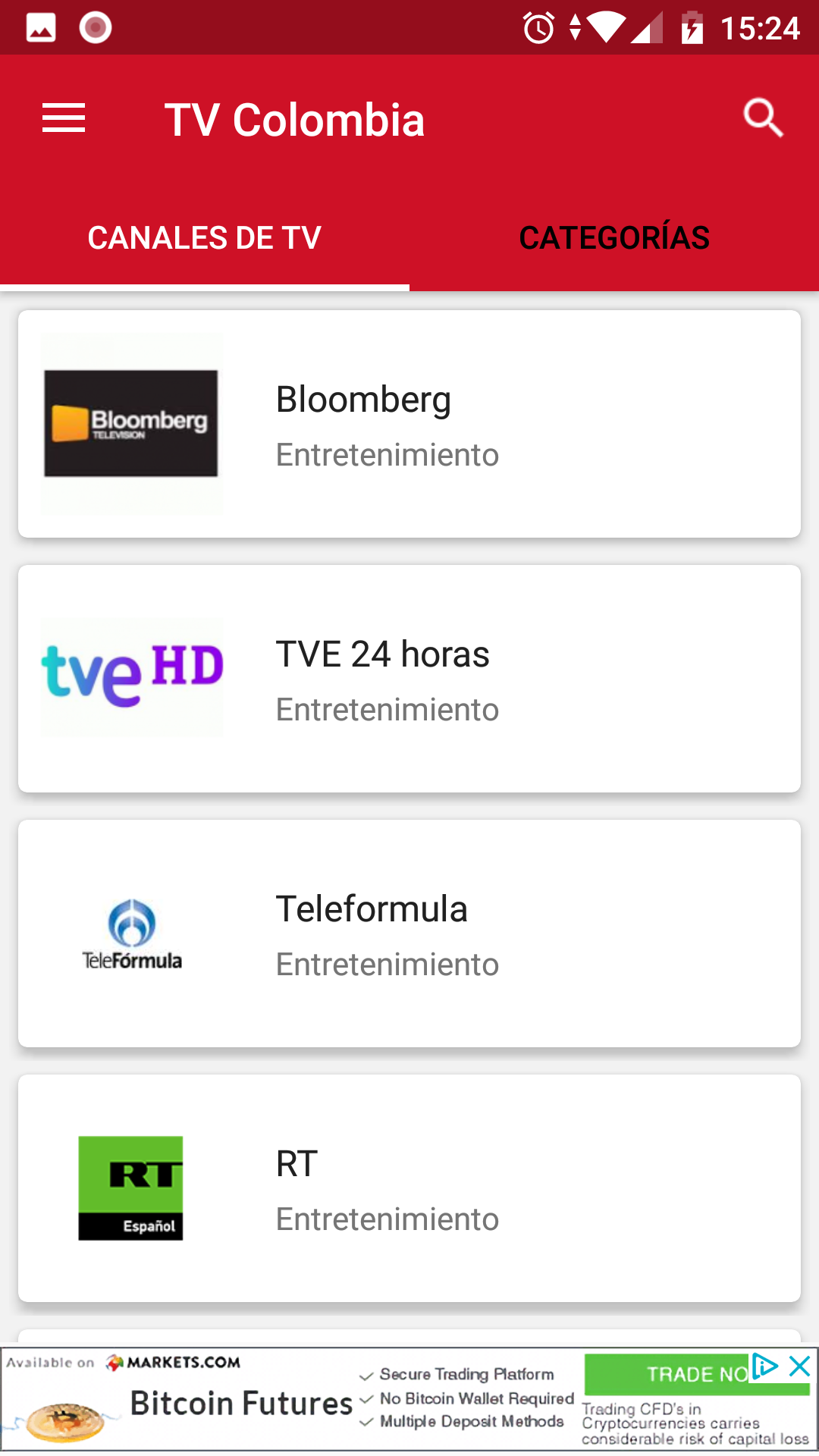Image resolution: width=819 pixels, height=1456 pixels.
Task: Select the RT channel card
Action: pos(409,1188)
